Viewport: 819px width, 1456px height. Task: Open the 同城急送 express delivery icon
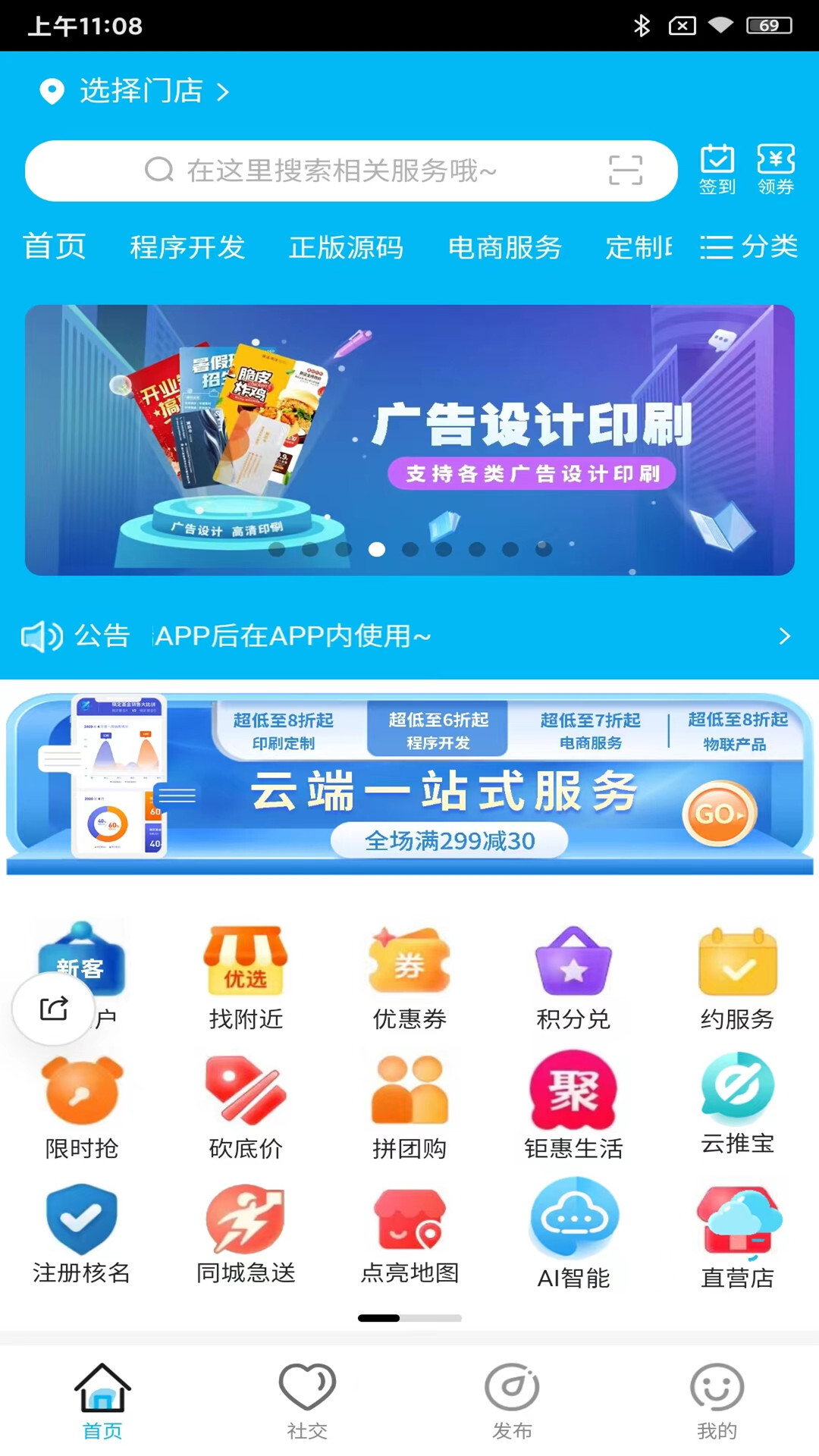pos(244,1236)
